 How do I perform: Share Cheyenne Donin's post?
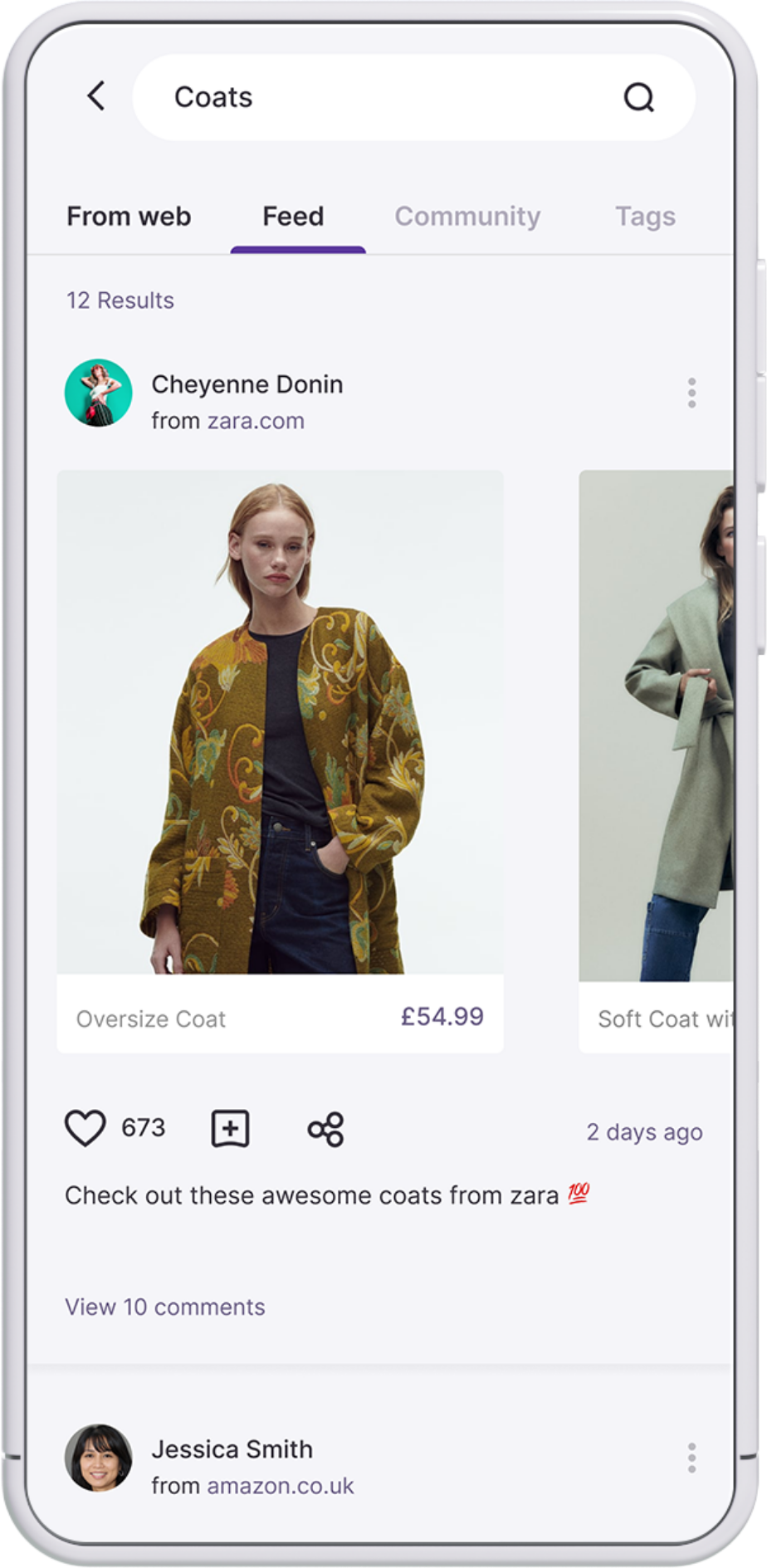coord(326,1129)
